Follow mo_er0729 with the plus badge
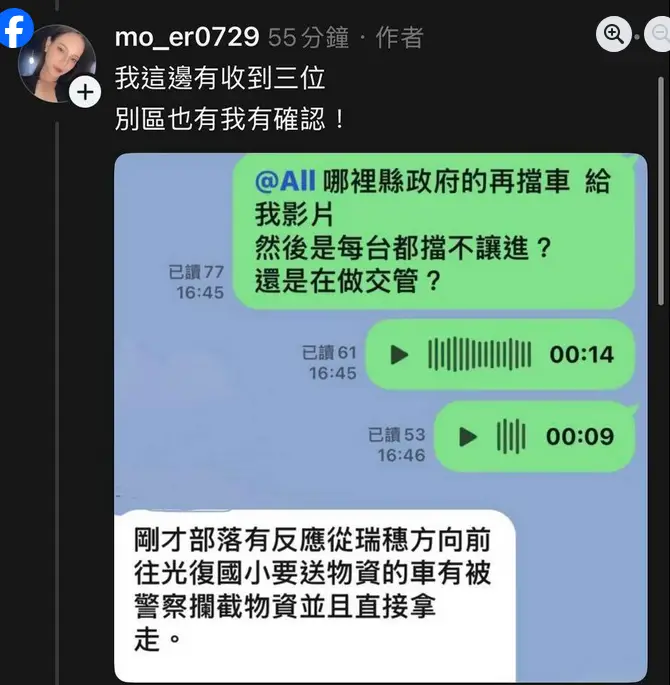 [x=86, y=93]
